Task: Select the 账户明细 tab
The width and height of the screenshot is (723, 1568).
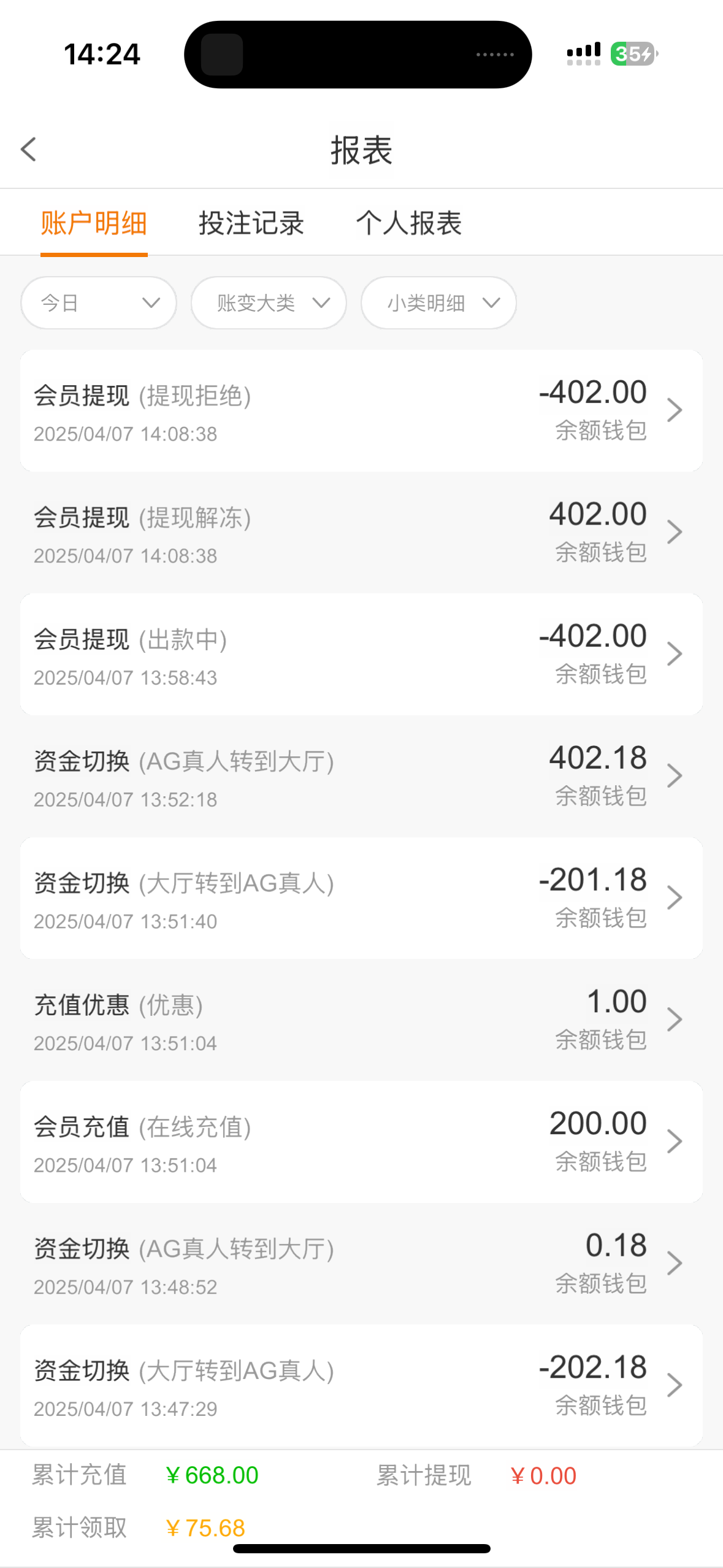Action: [94, 223]
